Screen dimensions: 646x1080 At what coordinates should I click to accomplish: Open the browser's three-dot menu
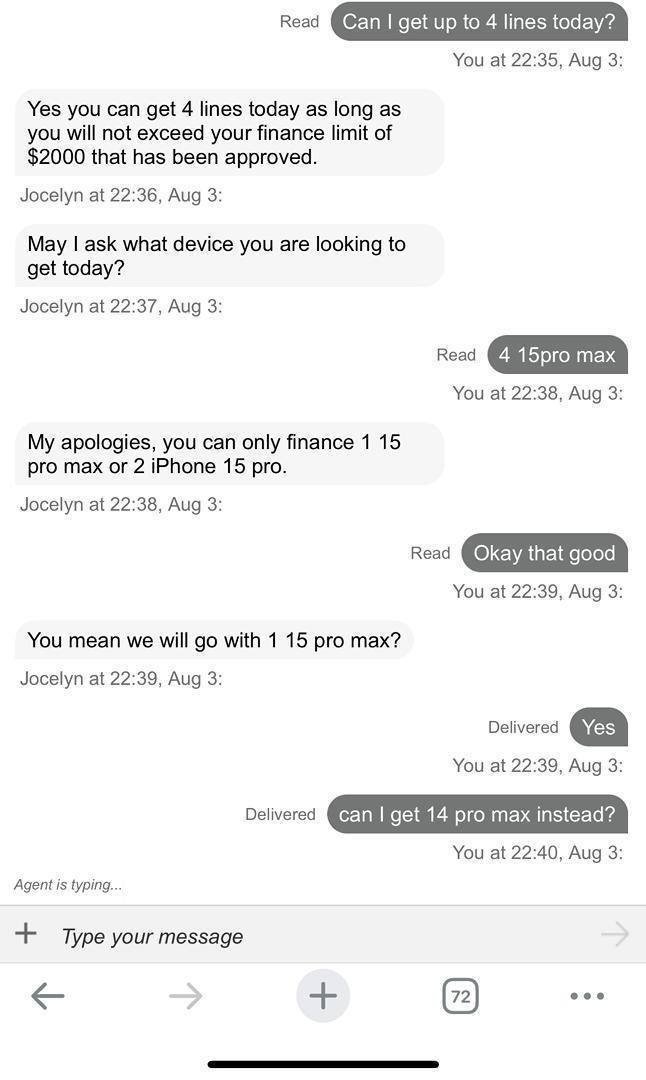tap(587, 996)
